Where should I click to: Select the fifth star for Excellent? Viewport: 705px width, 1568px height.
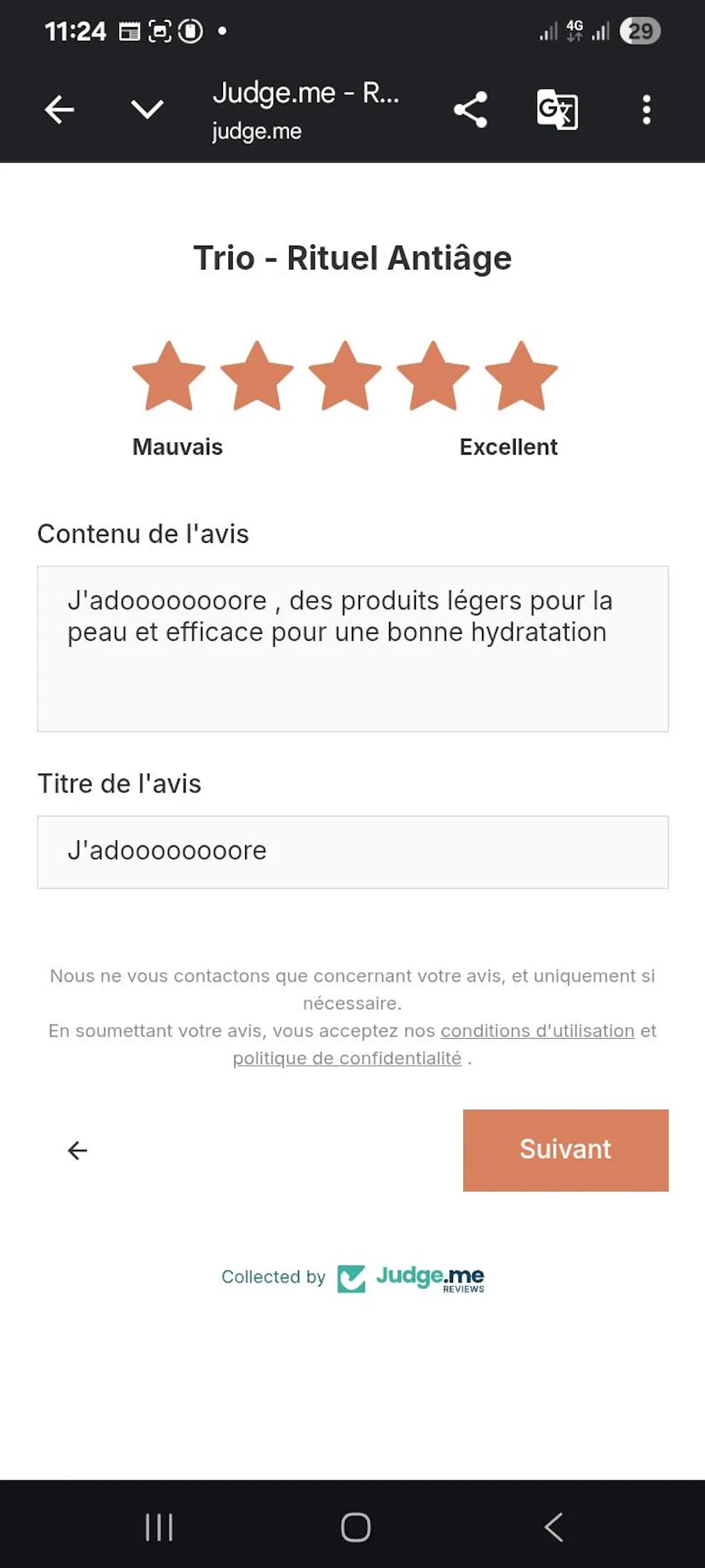(521, 376)
